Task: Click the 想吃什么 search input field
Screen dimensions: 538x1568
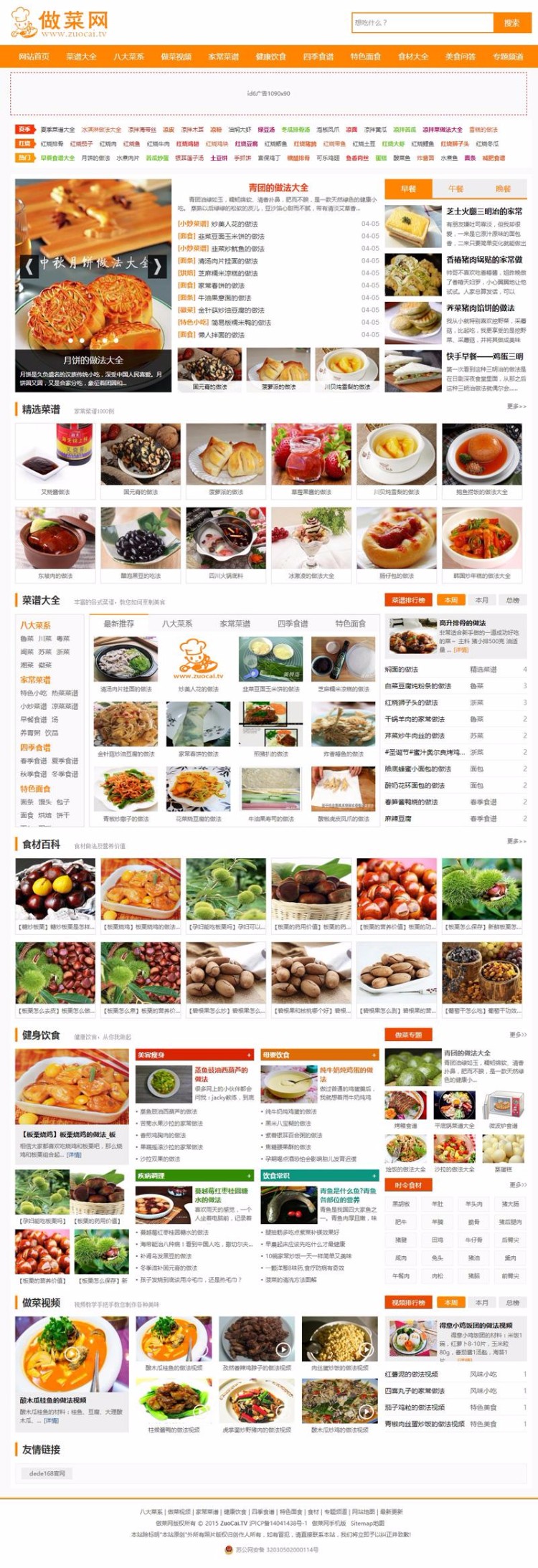Action: click(x=420, y=22)
